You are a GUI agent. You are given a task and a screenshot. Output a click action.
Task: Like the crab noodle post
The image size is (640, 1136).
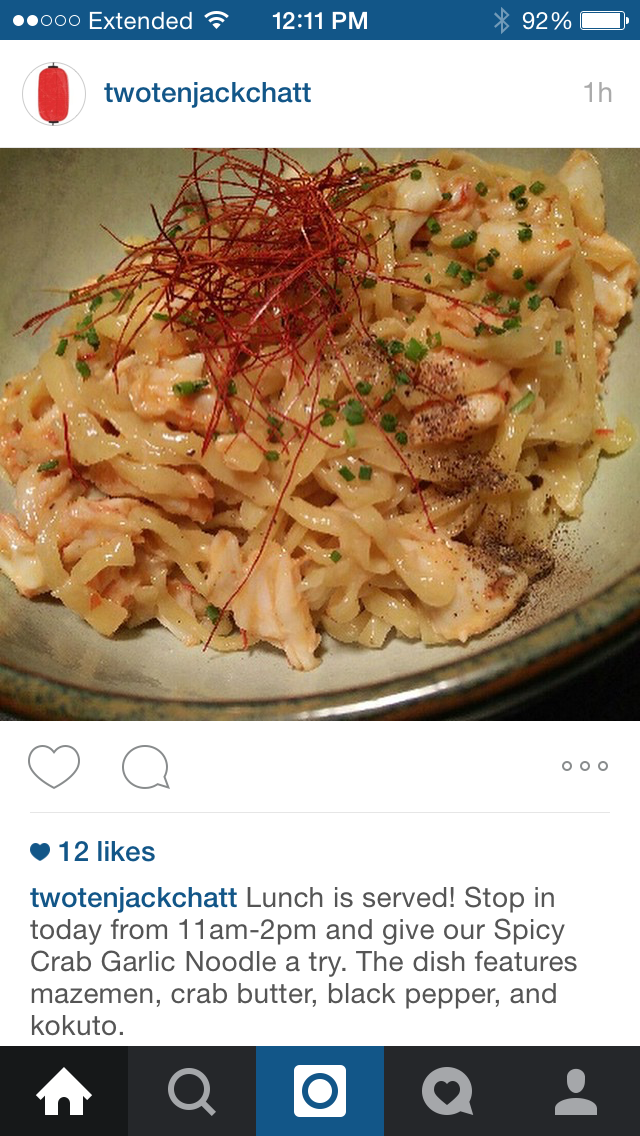click(x=54, y=767)
